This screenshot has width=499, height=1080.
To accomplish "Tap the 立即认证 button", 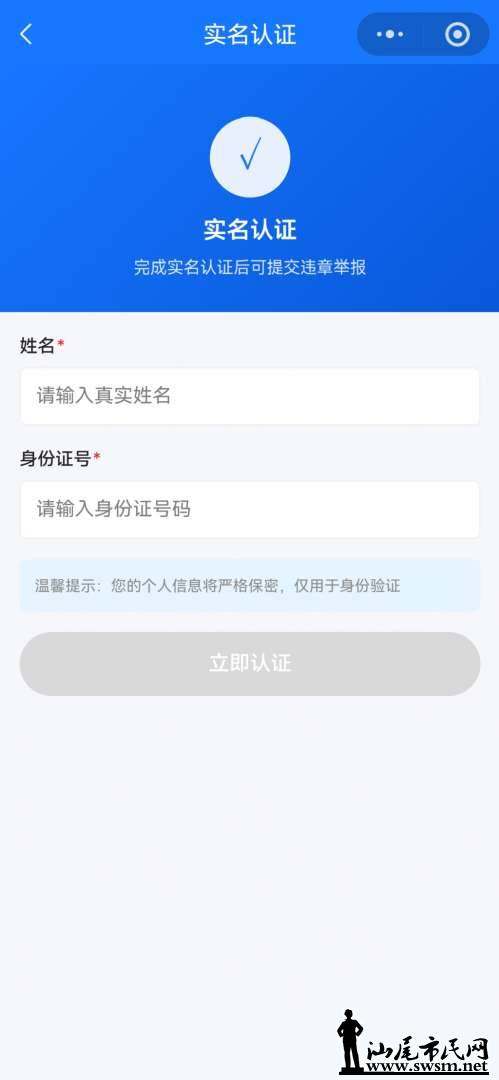I will click(x=250, y=663).
